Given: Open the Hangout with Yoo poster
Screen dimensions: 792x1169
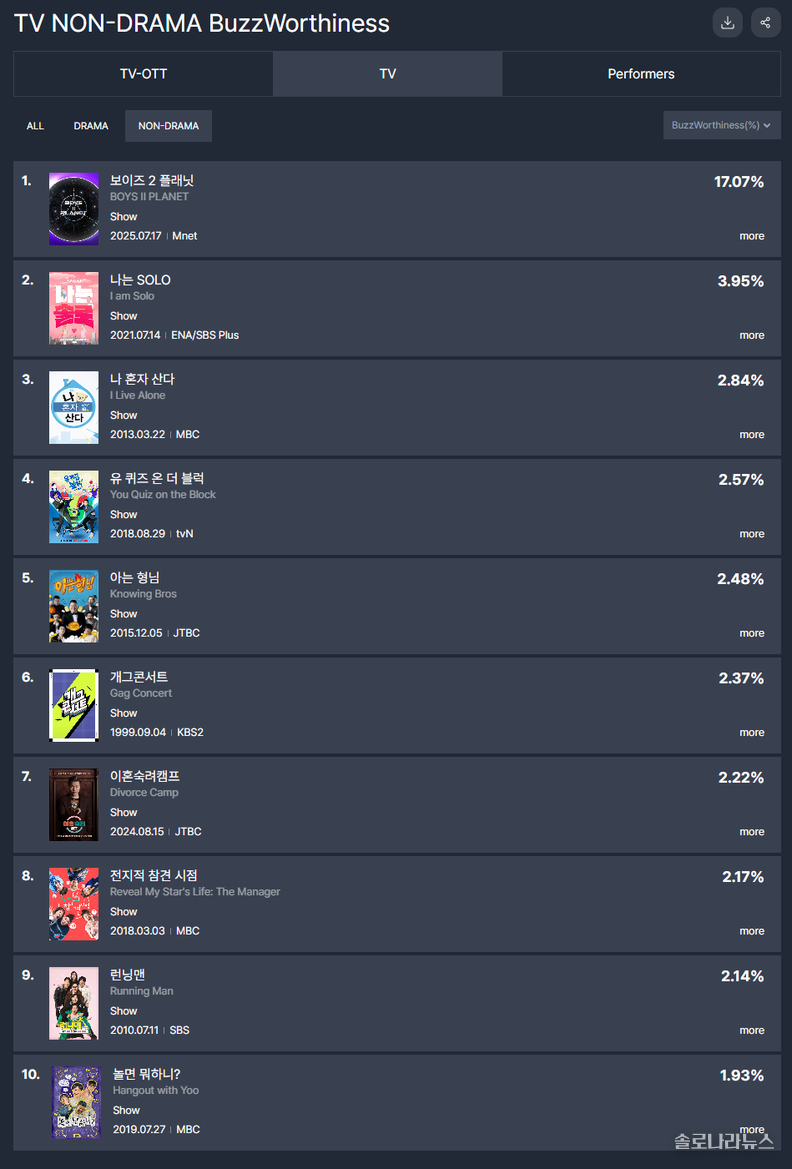Looking at the screenshot, I should 76,1102.
